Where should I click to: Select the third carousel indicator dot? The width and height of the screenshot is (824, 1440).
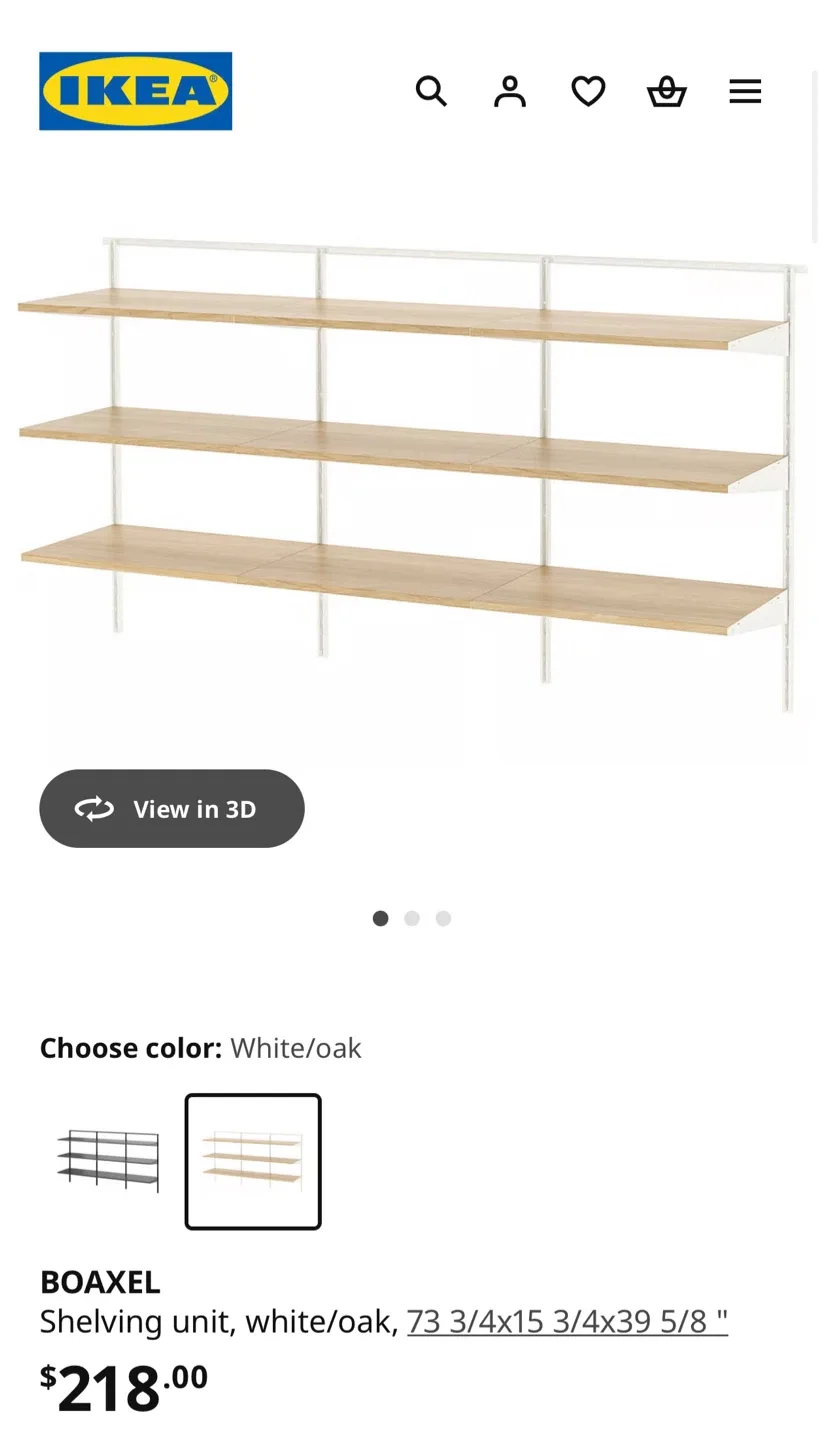444,918
